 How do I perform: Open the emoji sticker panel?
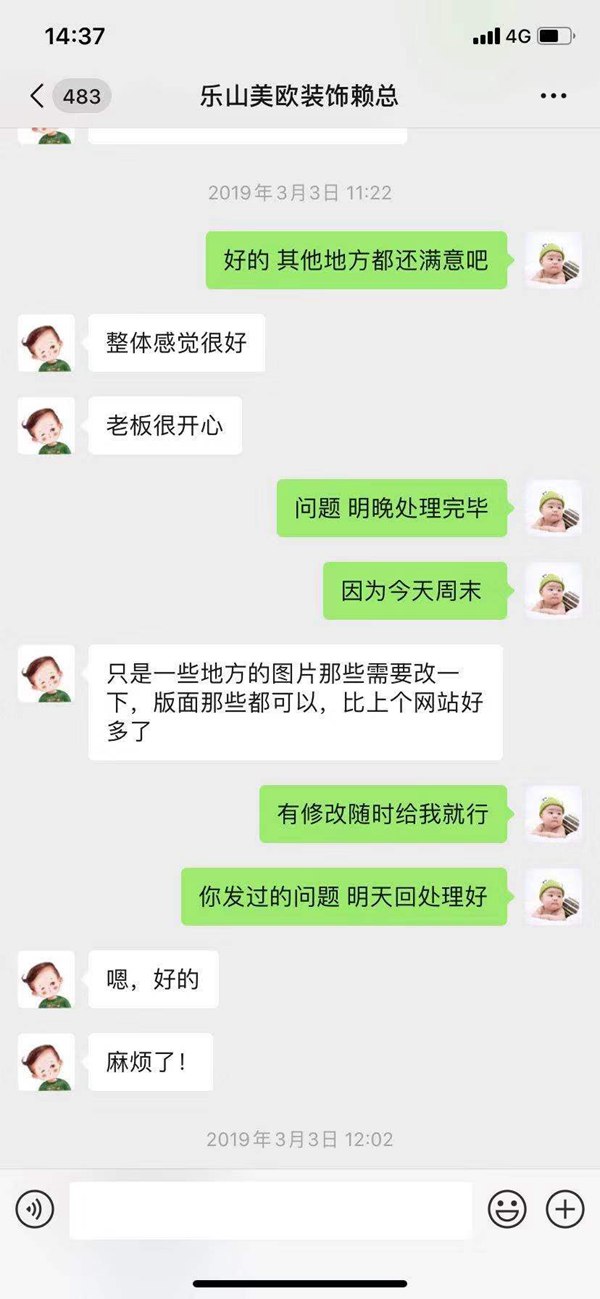(507, 1210)
